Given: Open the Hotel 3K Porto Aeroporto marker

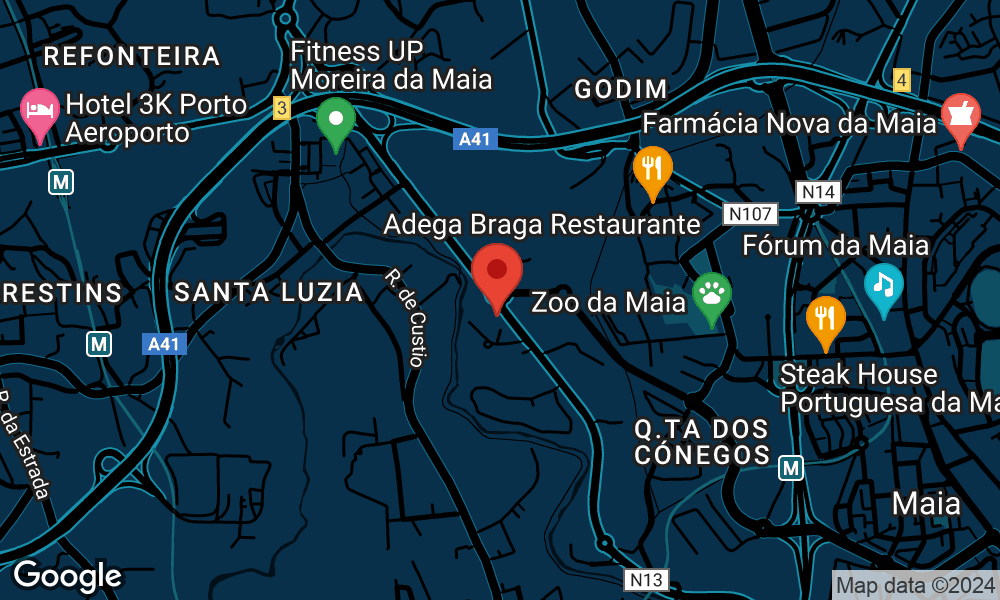Looking at the screenshot, I should [x=40, y=111].
